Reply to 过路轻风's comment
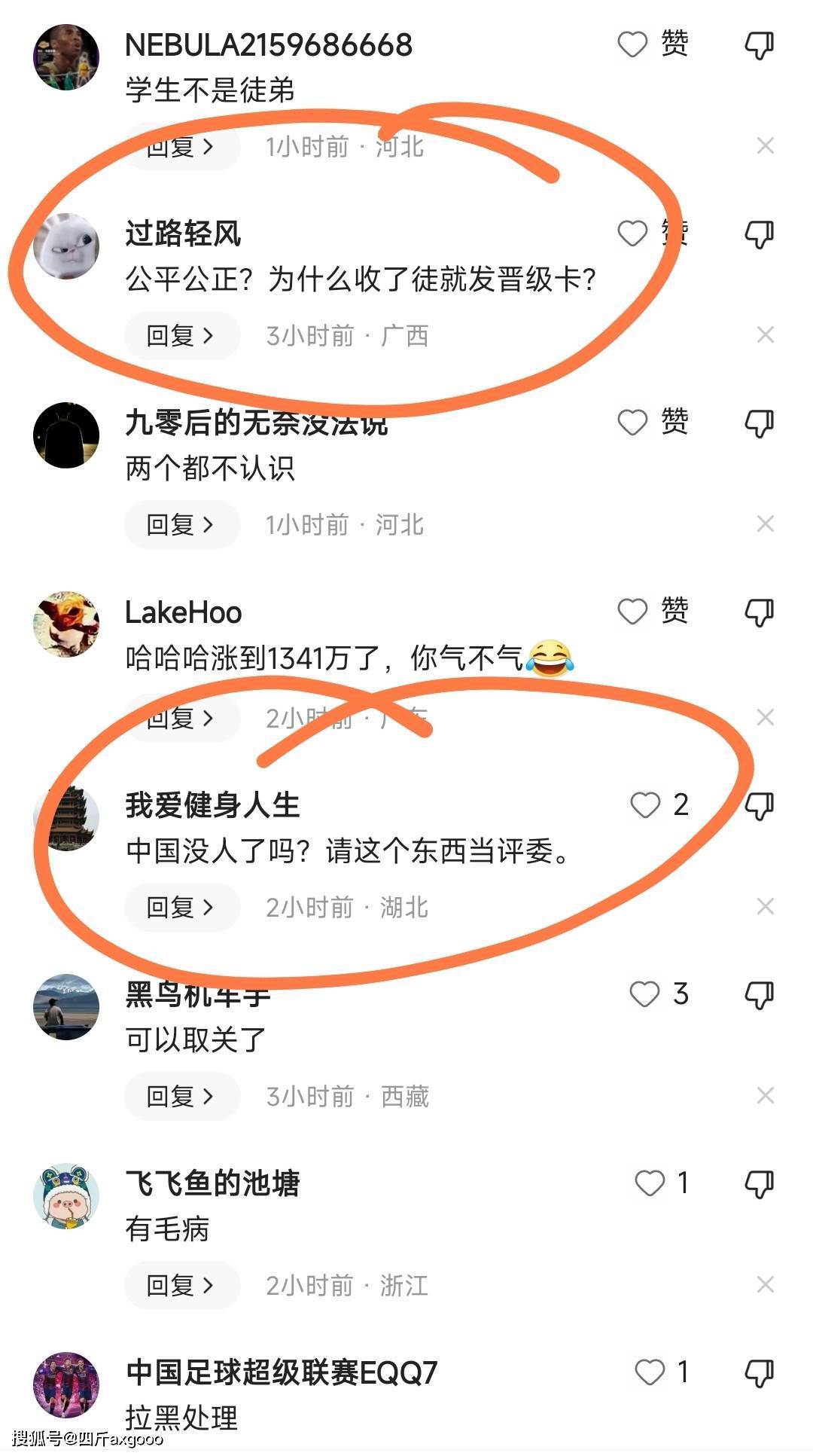The width and height of the screenshot is (813, 1456). click(181, 335)
